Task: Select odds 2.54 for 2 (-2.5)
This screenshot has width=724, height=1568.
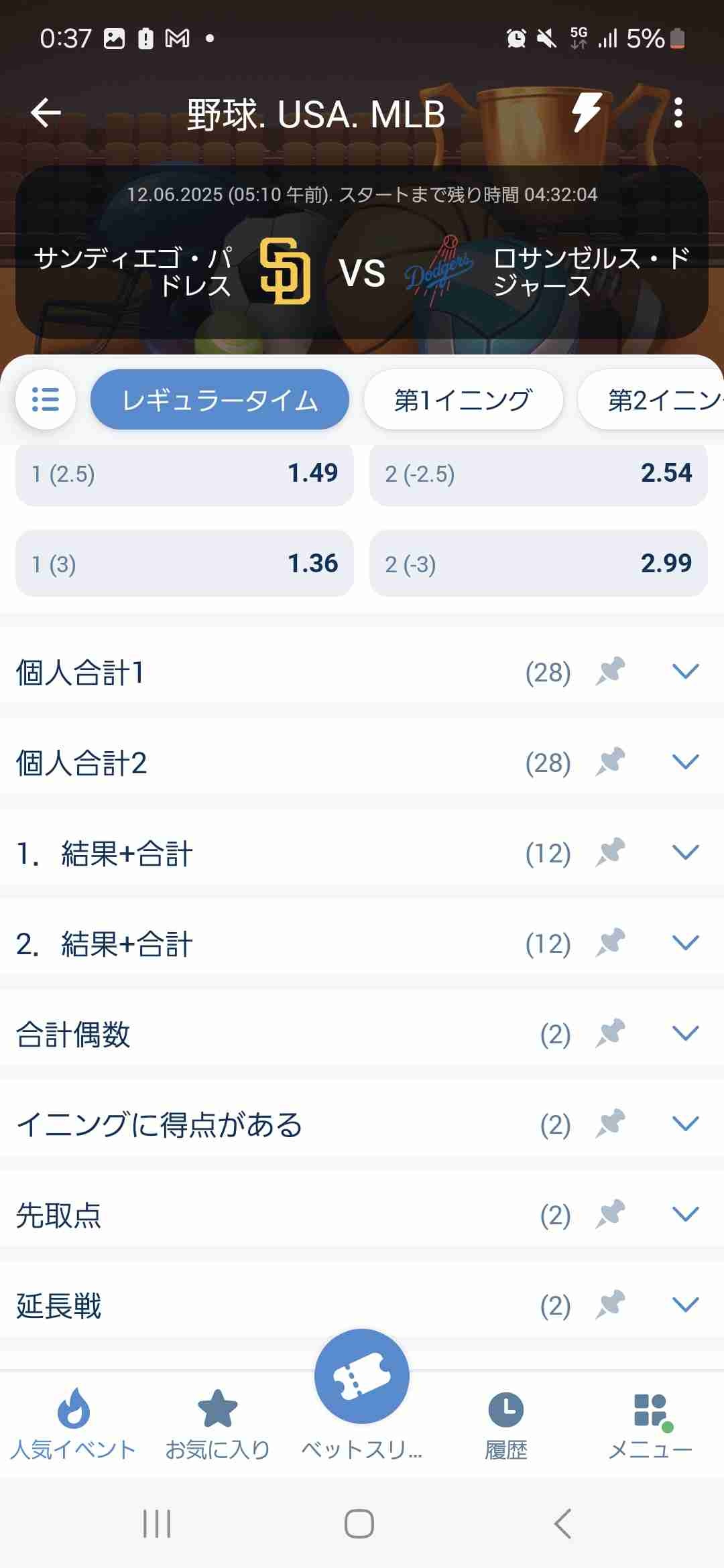Action: click(538, 474)
